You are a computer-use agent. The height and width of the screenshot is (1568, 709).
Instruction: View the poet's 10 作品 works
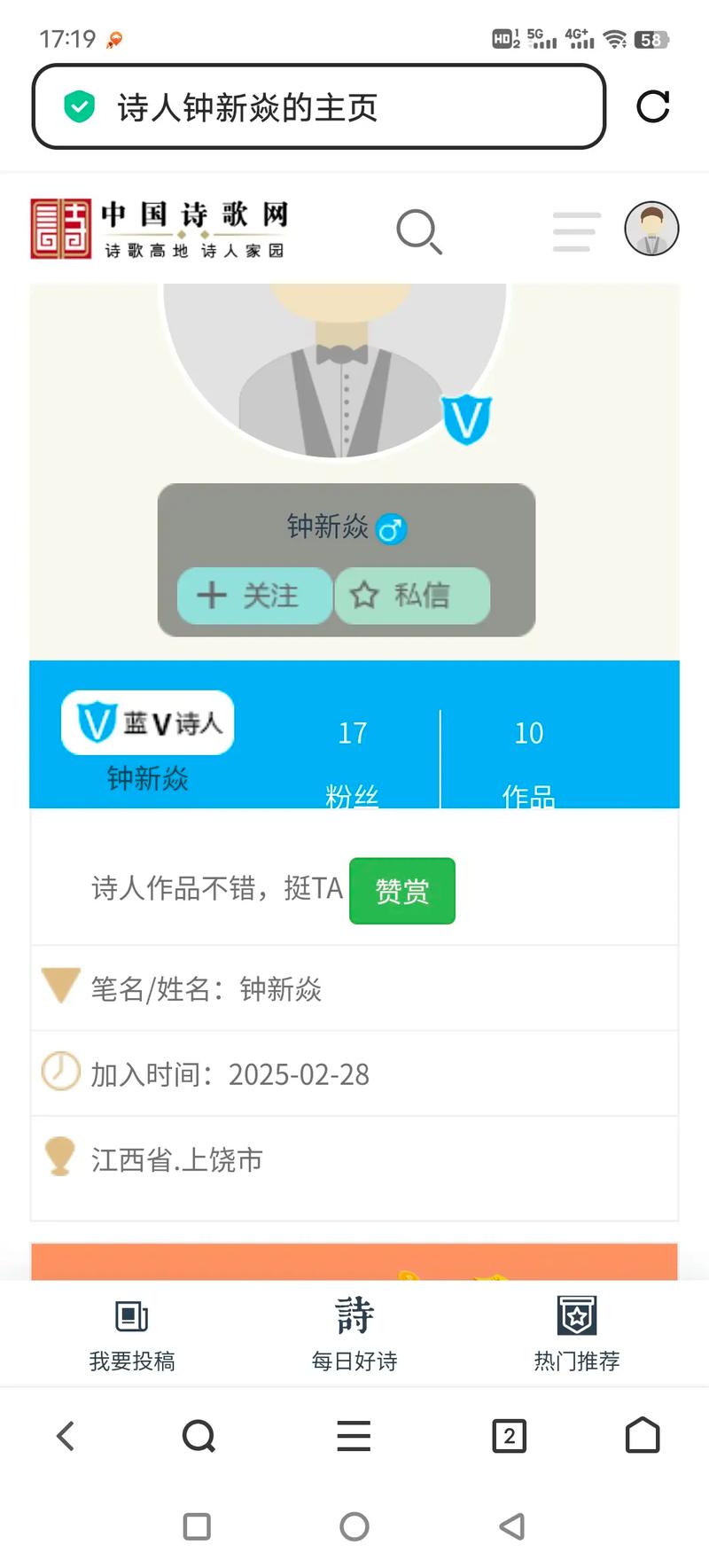[x=528, y=758]
